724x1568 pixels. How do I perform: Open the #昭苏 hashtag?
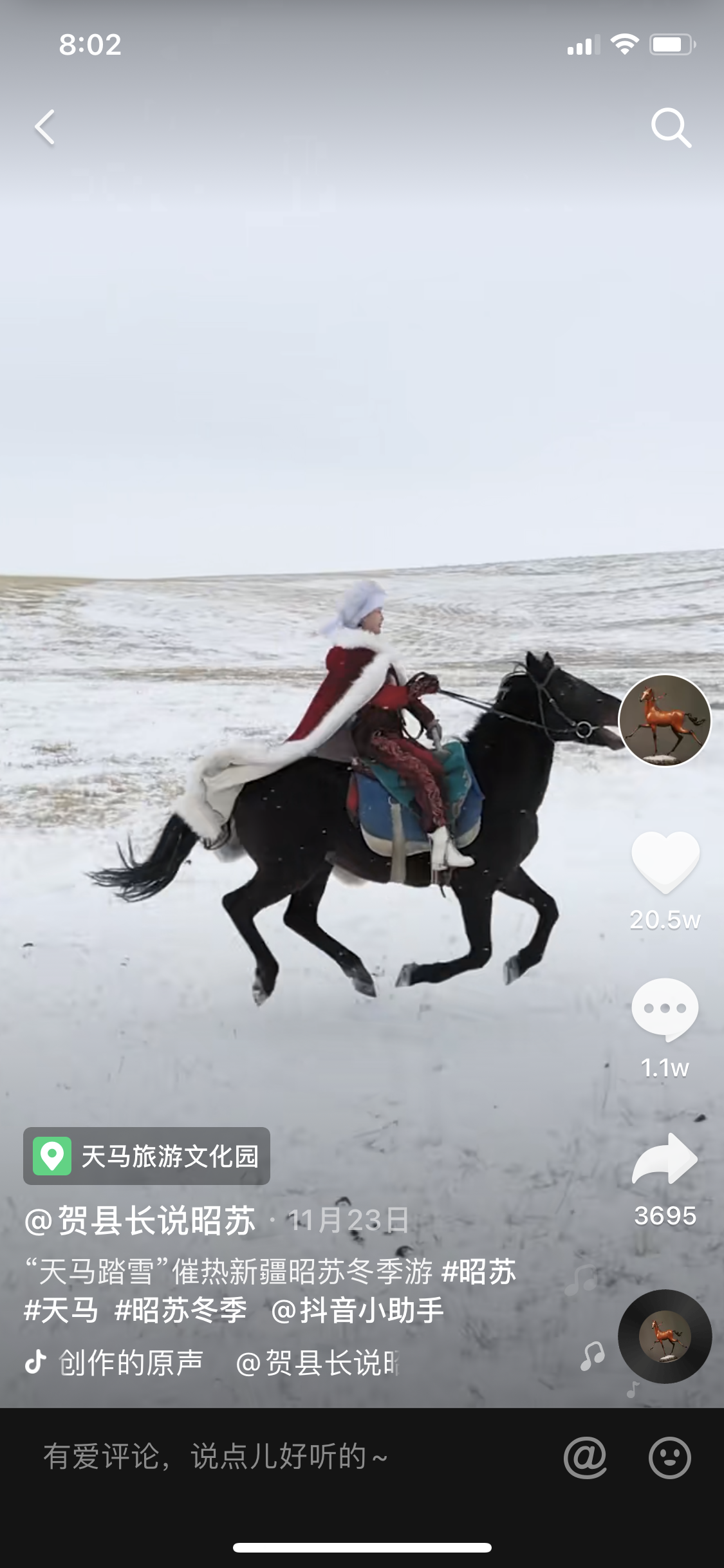[479, 1272]
